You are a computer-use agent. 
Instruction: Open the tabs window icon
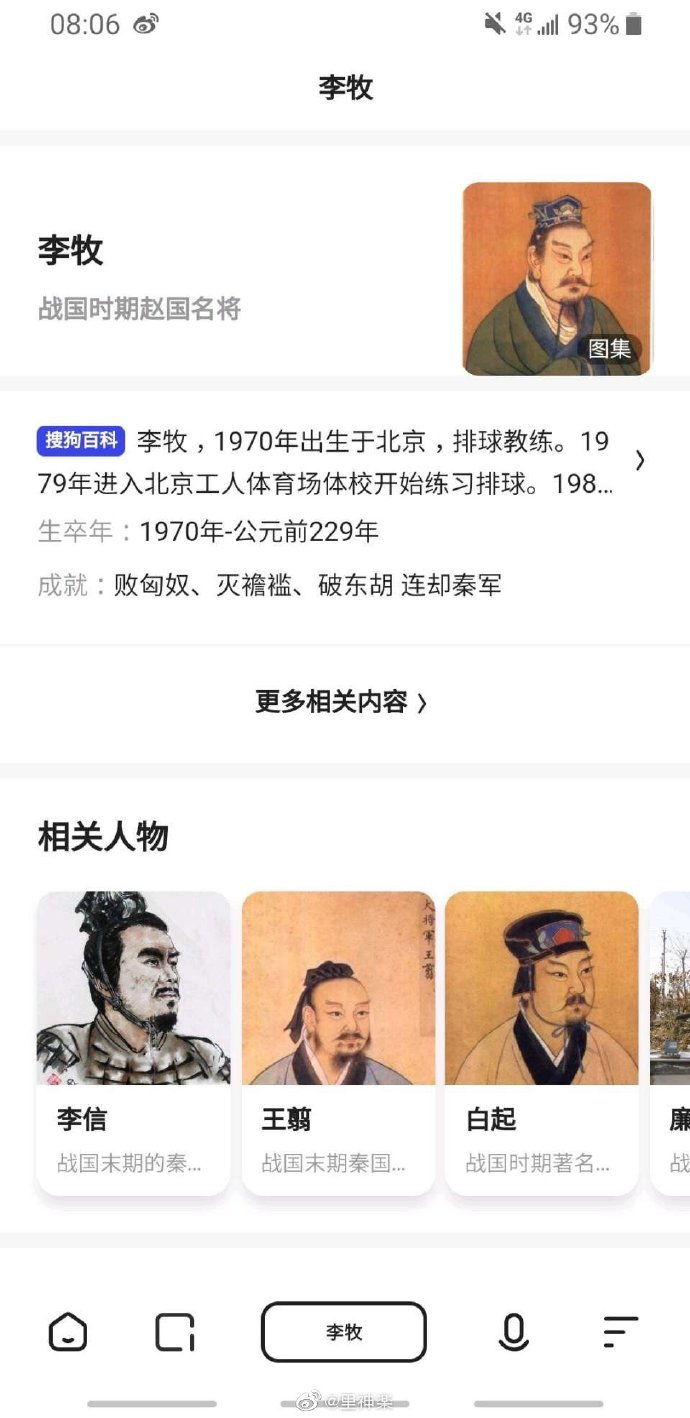[175, 1332]
